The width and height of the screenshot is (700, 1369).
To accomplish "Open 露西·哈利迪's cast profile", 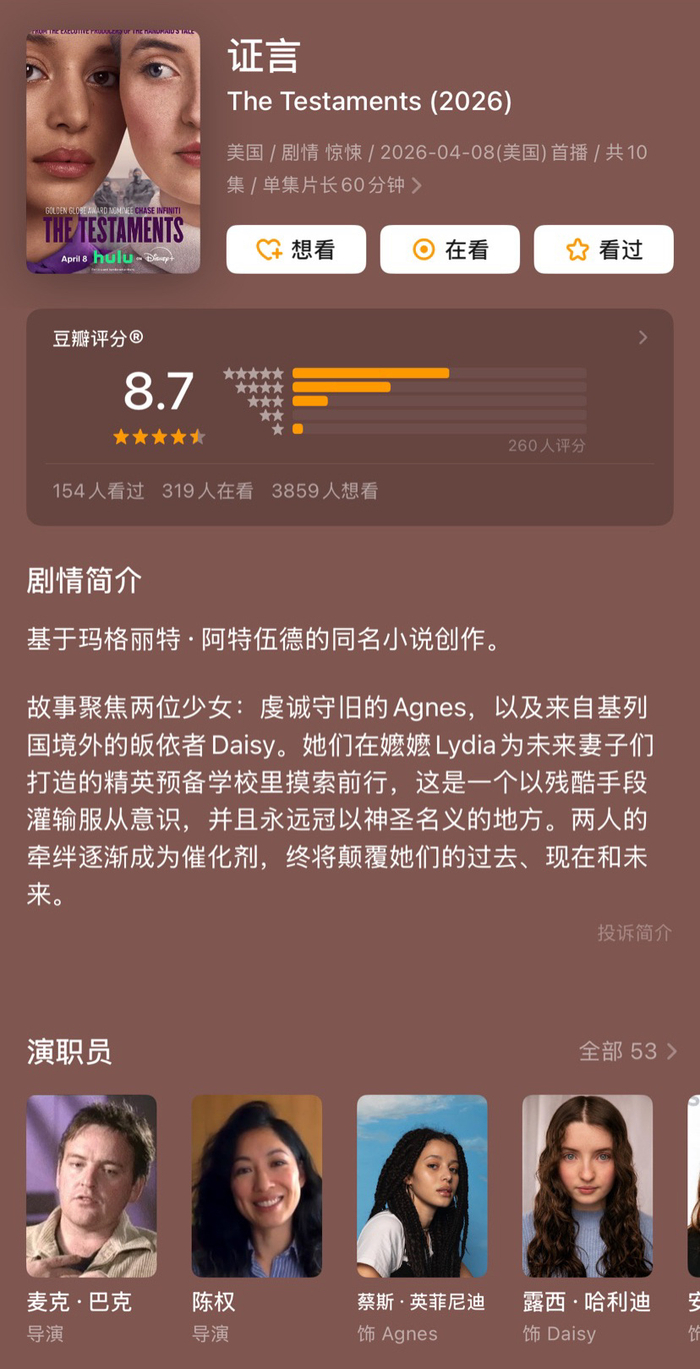I will [x=587, y=1185].
